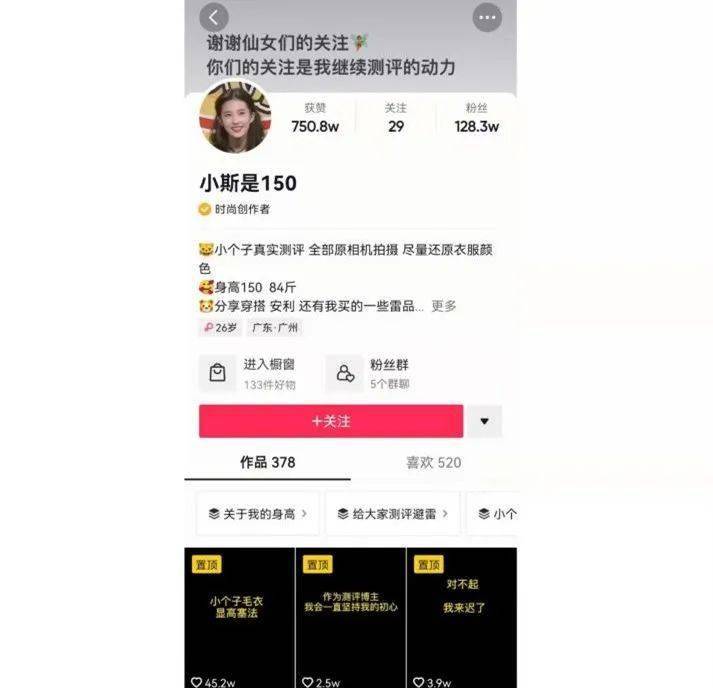Open the 关注 following list
The height and width of the screenshot is (688, 713).
pos(396,118)
